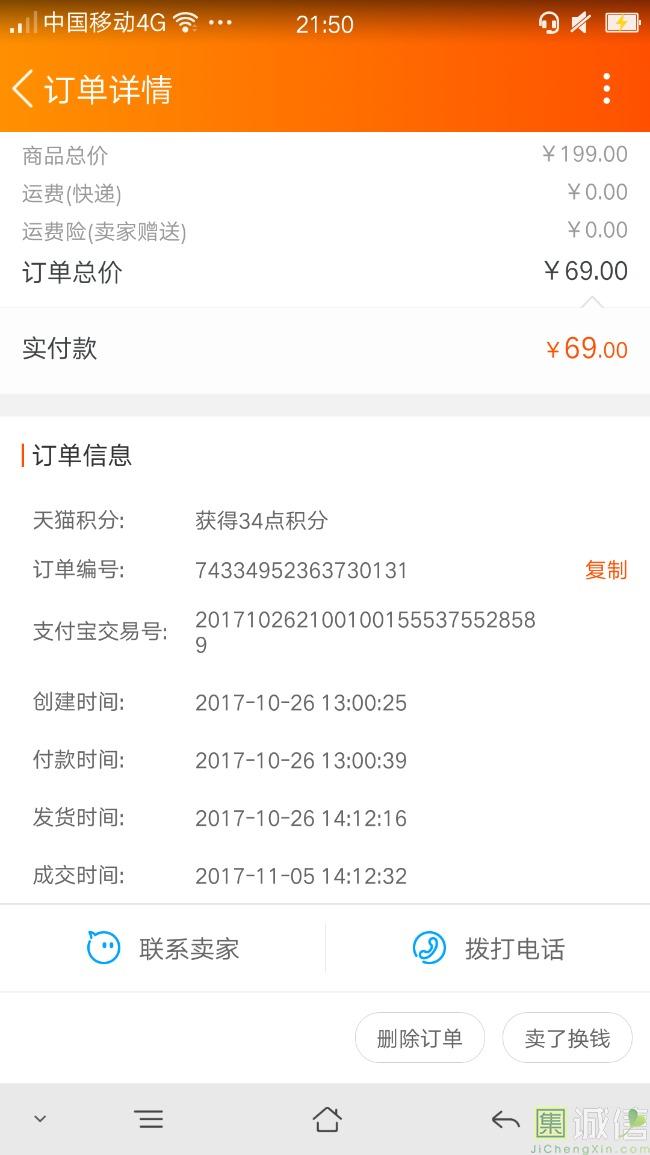Go back from the 订单详情 page

pyautogui.click(x=24, y=89)
